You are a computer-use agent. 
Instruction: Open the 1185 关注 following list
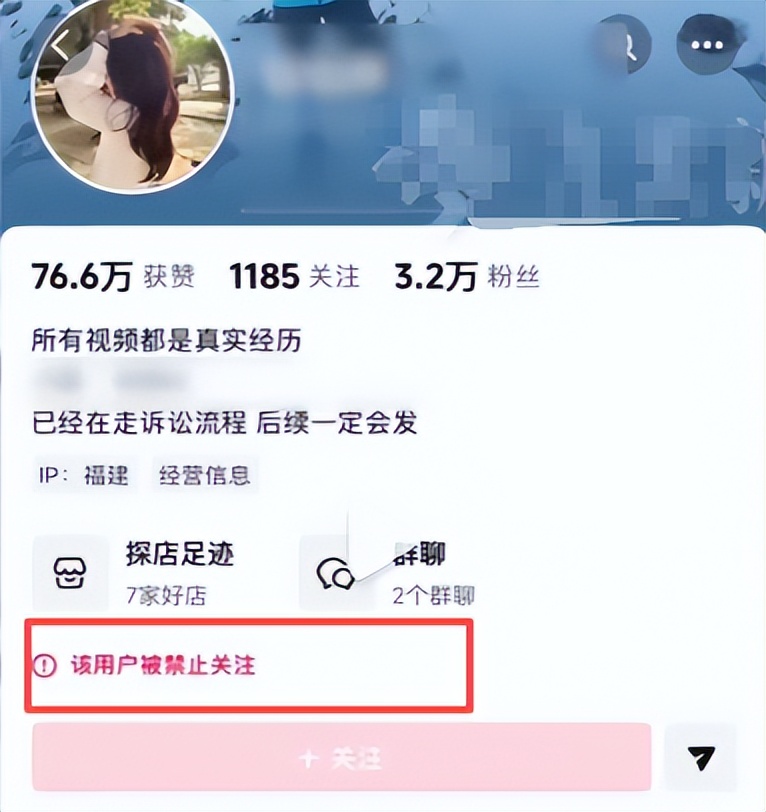pos(294,276)
